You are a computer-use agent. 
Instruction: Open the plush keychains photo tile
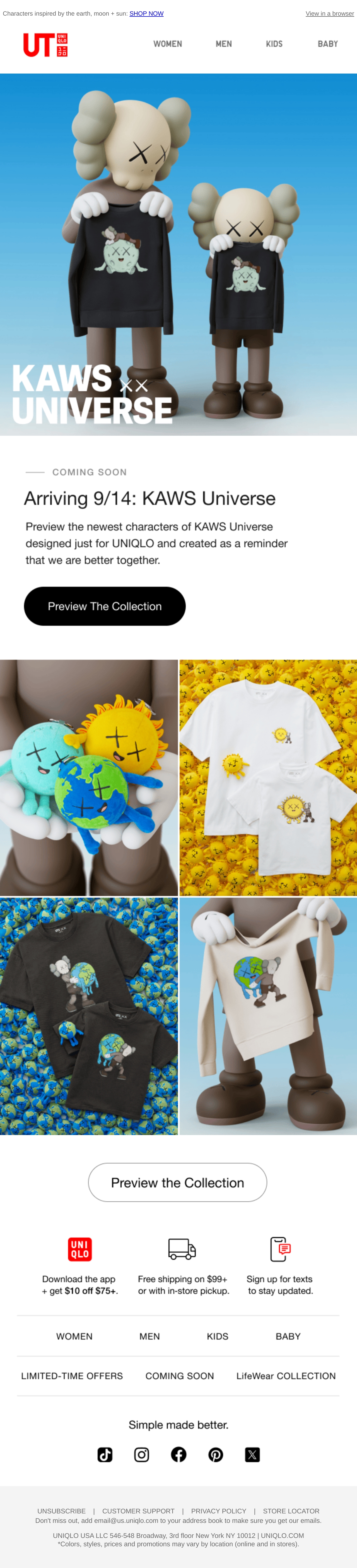pyautogui.click(x=89, y=777)
